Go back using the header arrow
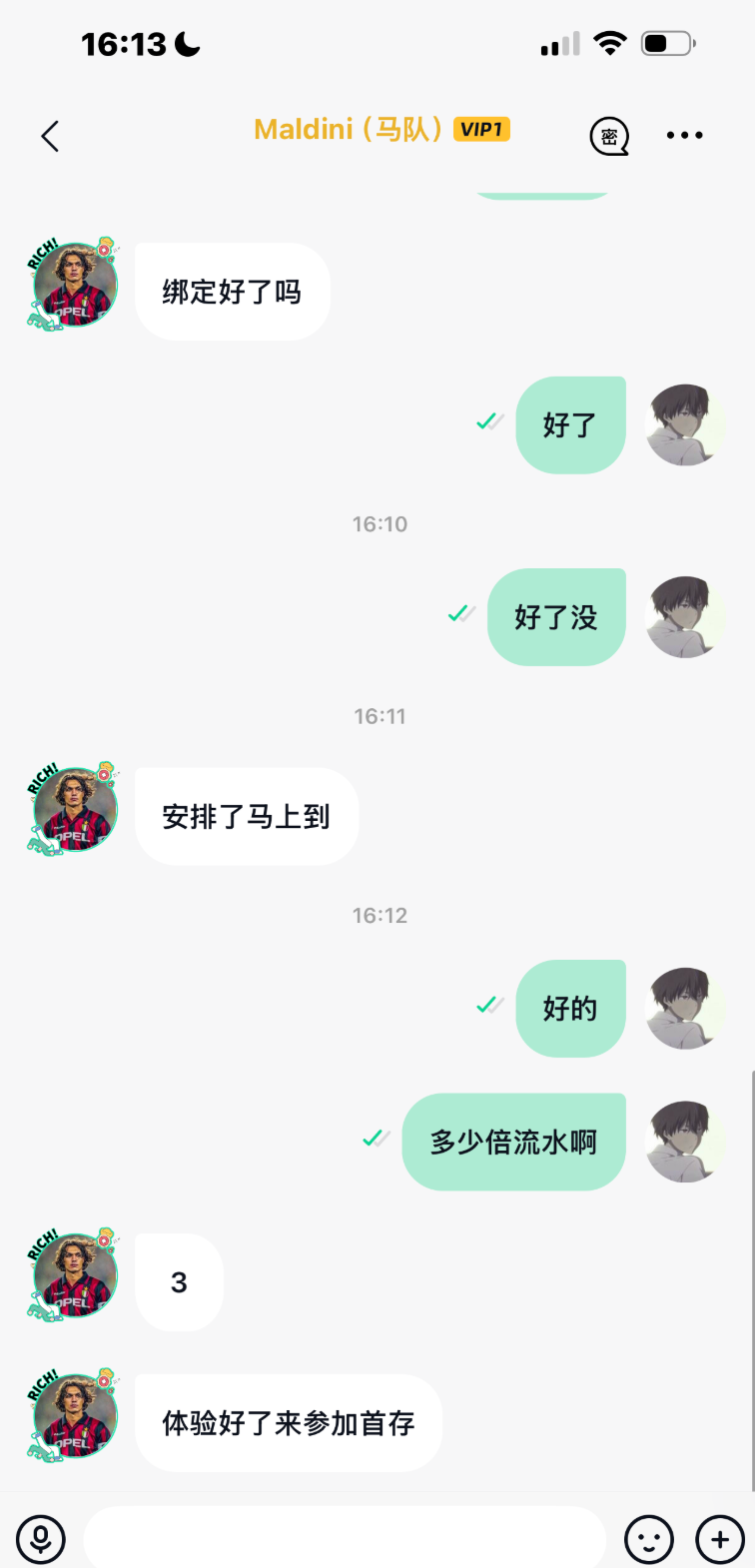 (x=50, y=136)
